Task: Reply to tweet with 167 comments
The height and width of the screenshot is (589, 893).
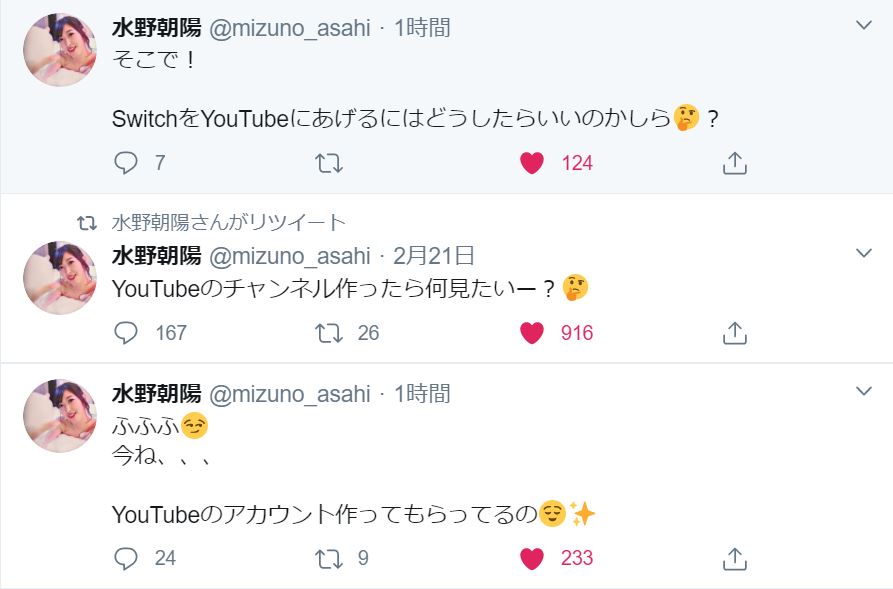Action: tap(126, 333)
